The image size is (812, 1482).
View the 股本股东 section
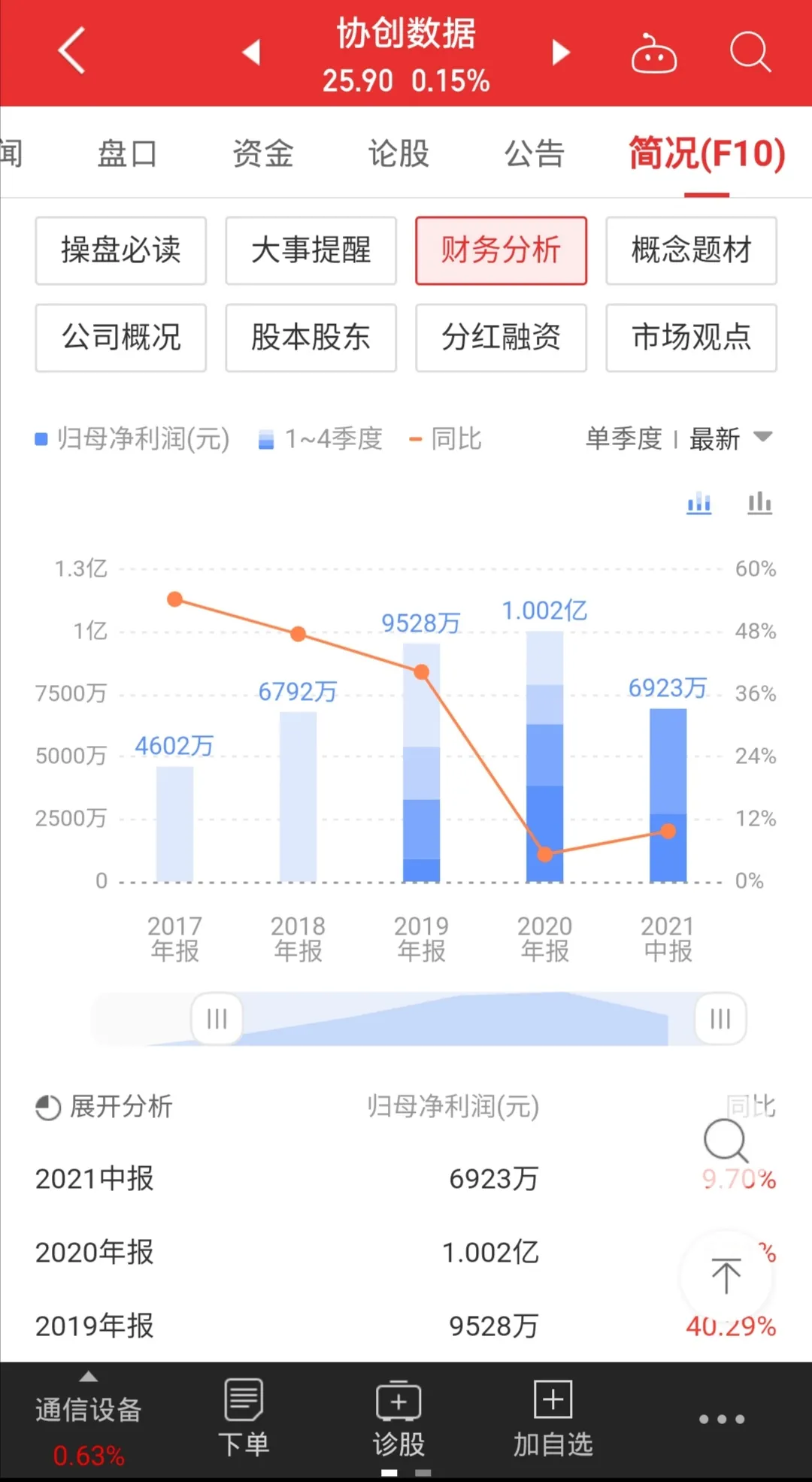click(x=311, y=338)
